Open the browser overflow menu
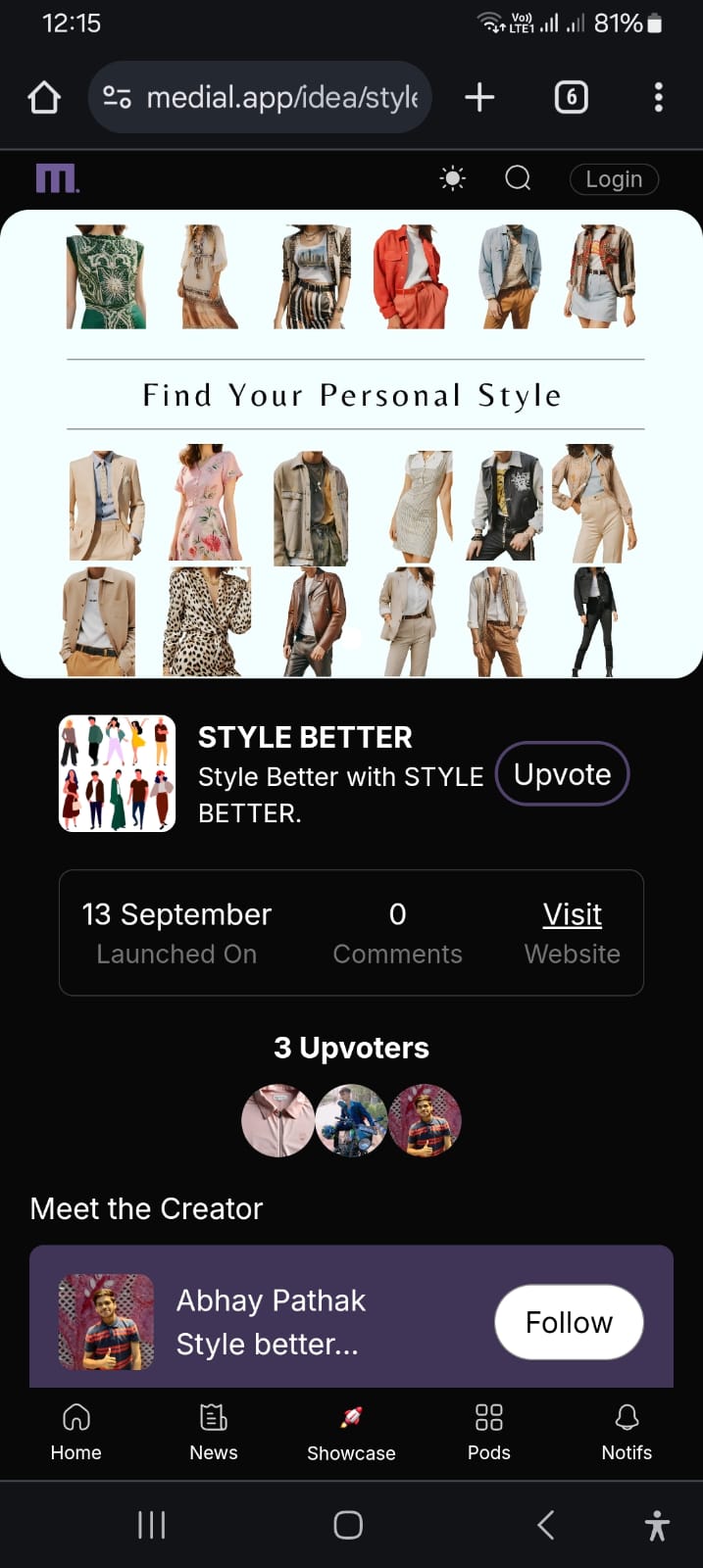The width and height of the screenshot is (703, 1568). coord(658,97)
